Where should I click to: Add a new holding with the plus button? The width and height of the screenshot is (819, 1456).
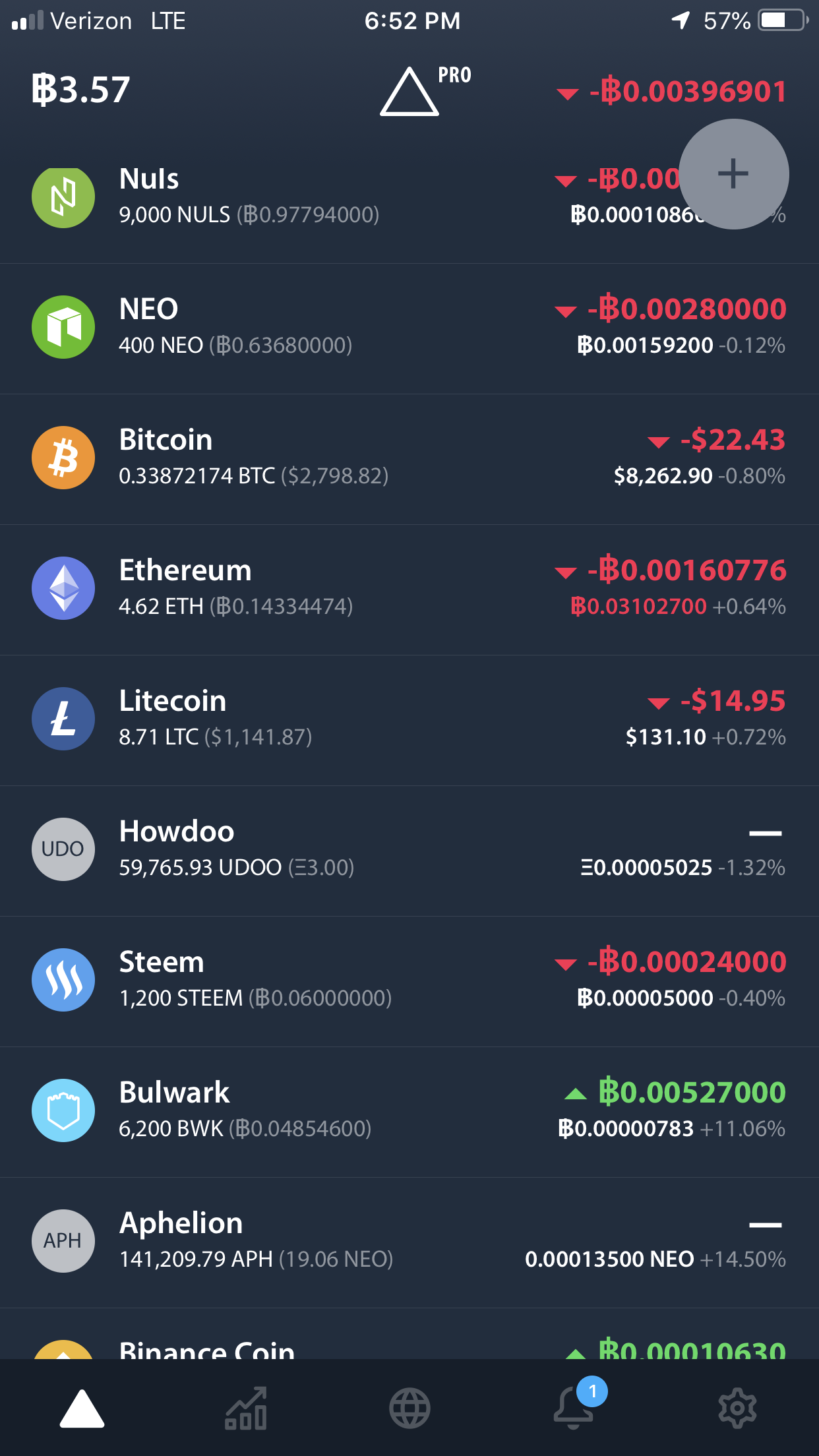pos(733,174)
